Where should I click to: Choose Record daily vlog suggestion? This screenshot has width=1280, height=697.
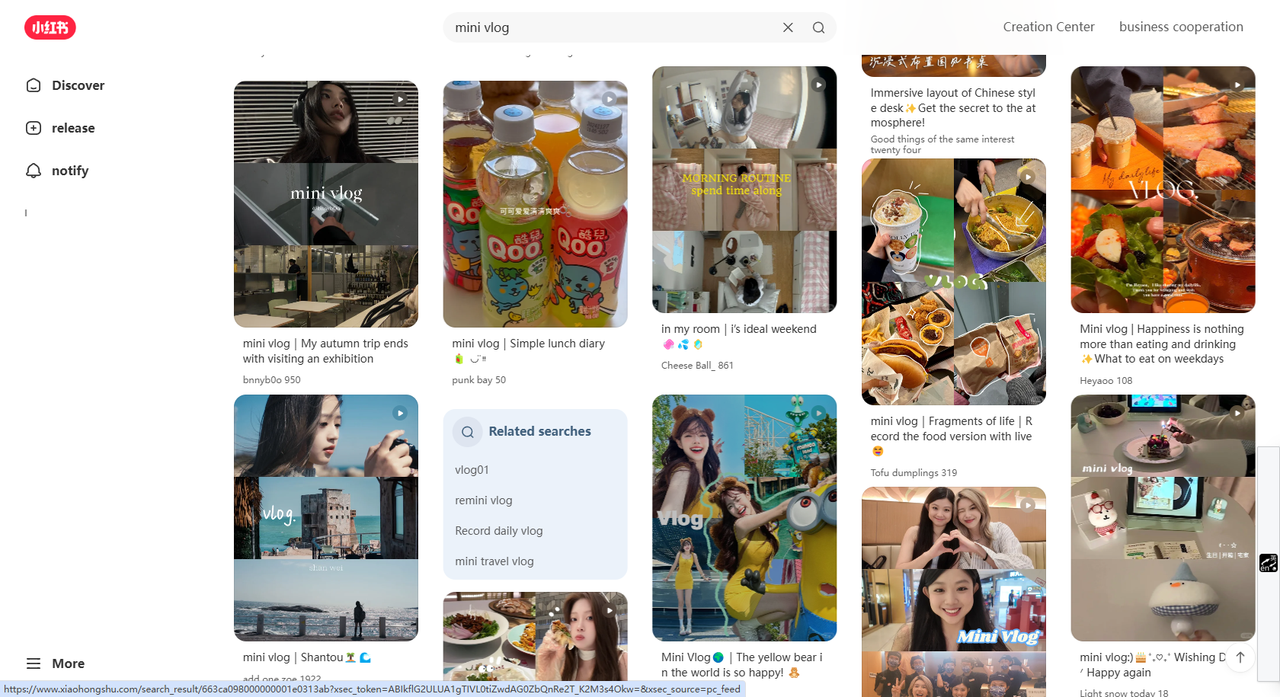point(498,531)
